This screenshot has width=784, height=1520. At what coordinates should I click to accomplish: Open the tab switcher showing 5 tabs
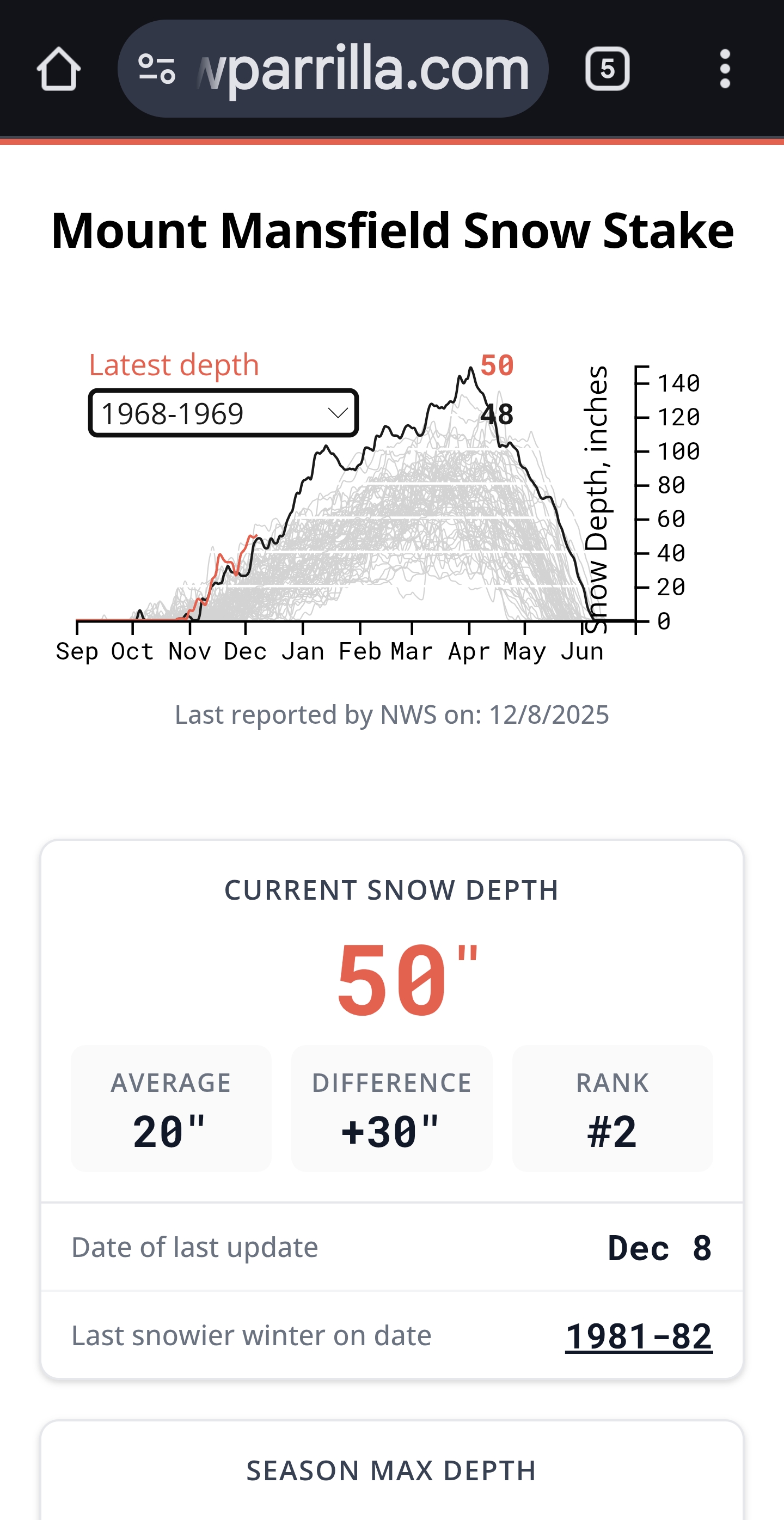pos(607,69)
